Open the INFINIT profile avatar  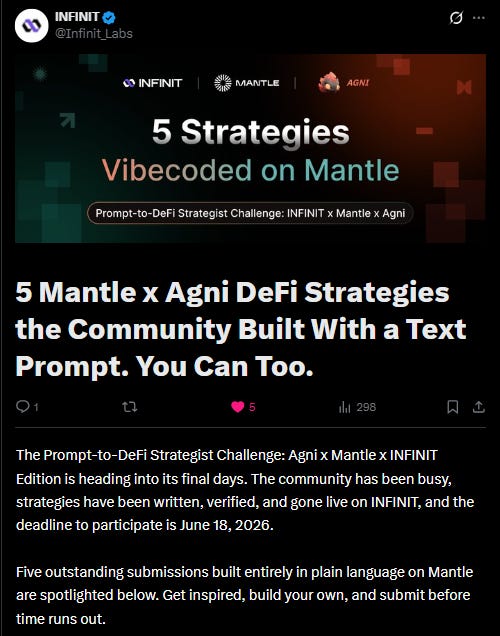pos(31,25)
